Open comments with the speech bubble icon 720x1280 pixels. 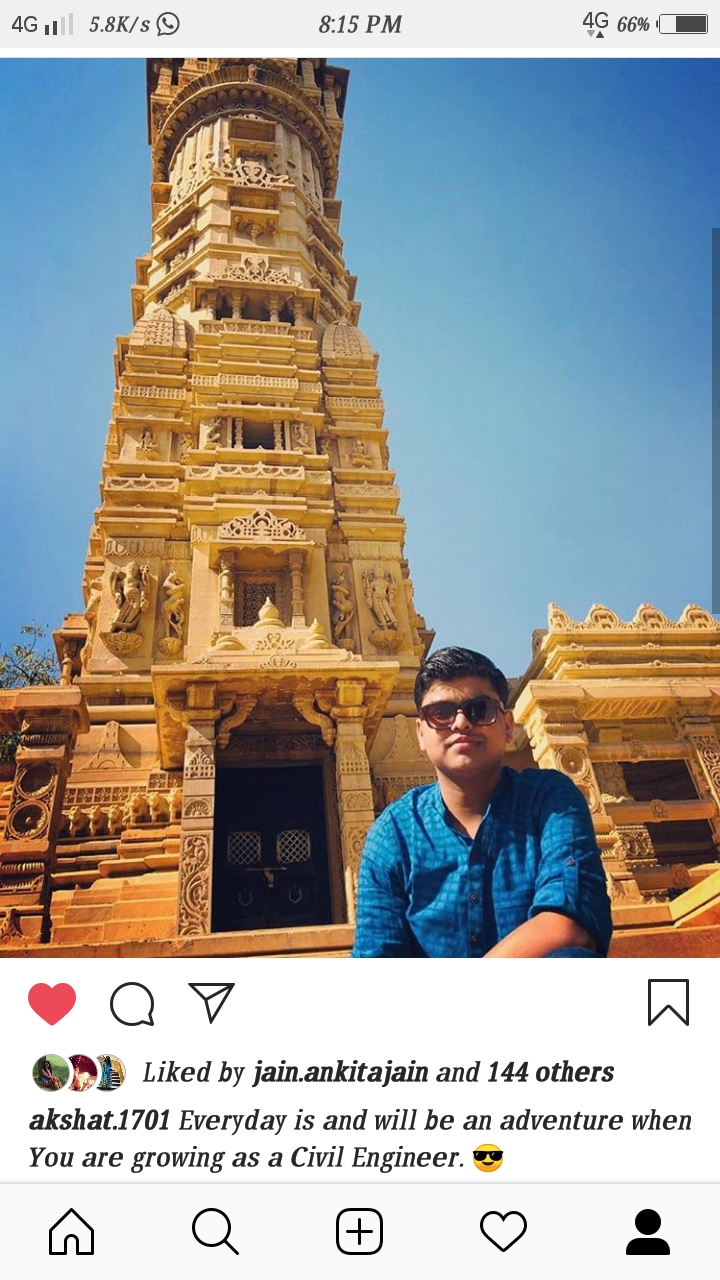click(132, 1004)
